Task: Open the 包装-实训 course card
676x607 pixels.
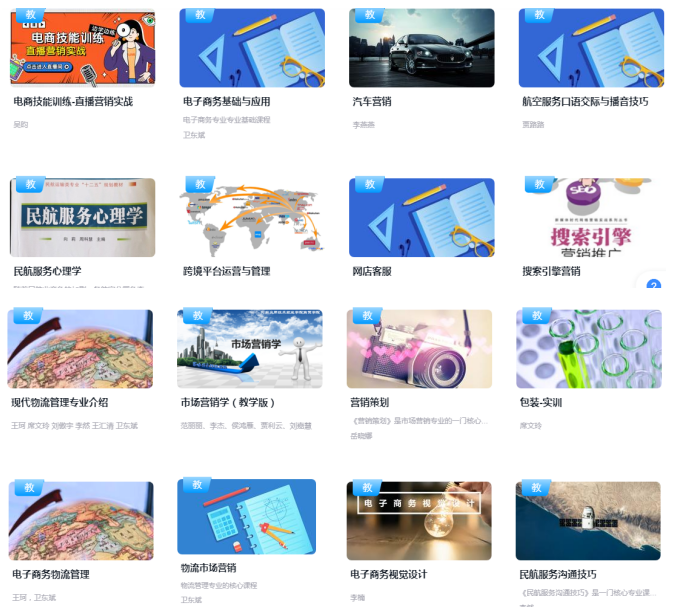Action: click(589, 348)
